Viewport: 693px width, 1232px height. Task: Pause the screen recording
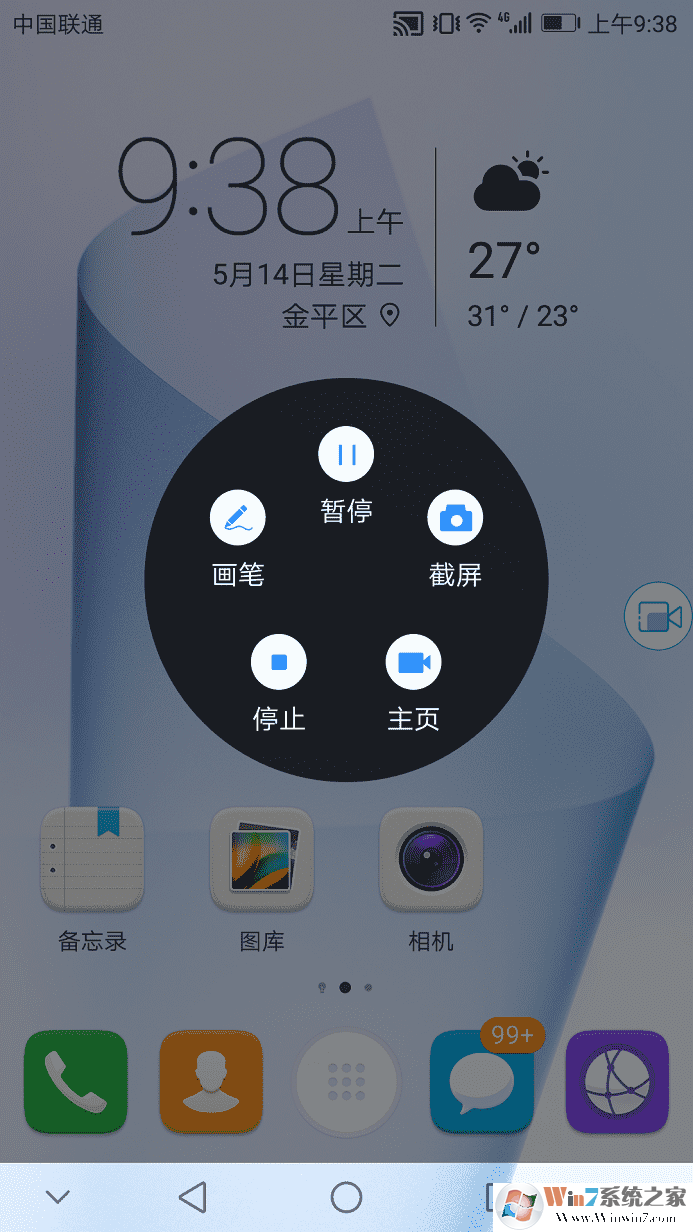(346, 455)
